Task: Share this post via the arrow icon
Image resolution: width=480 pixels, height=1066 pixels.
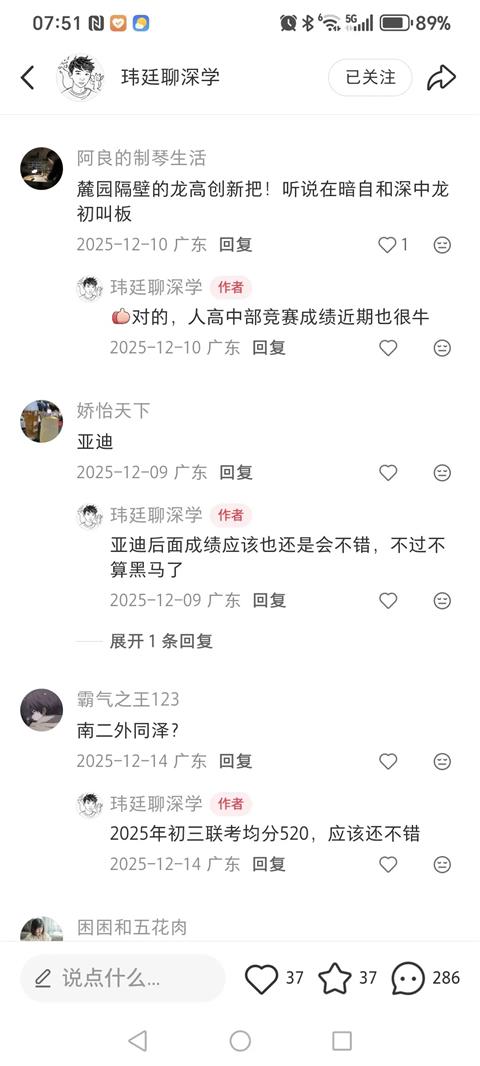Action: pyautogui.click(x=441, y=78)
